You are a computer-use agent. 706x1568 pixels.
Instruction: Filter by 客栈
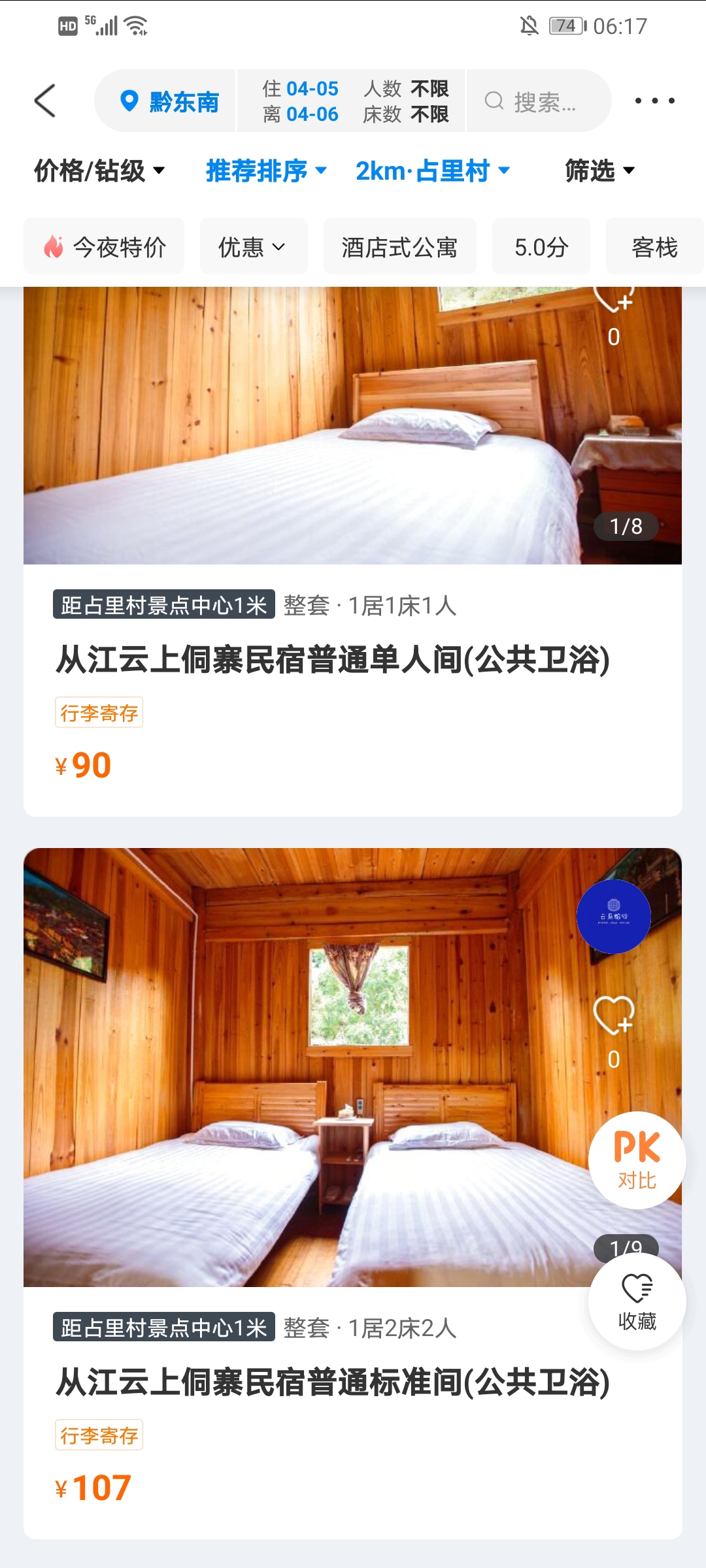[x=654, y=246]
